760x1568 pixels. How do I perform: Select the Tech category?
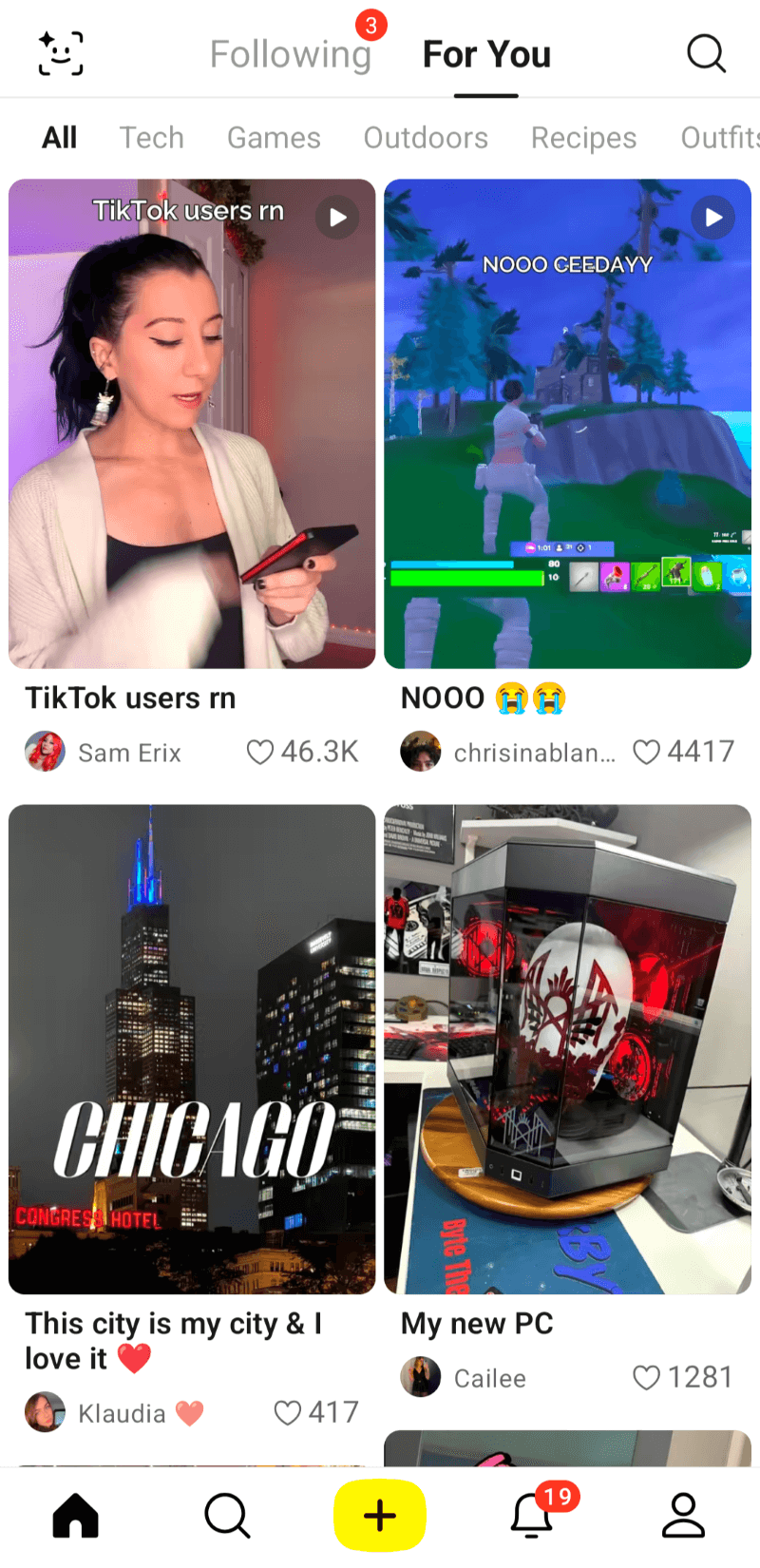[151, 138]
